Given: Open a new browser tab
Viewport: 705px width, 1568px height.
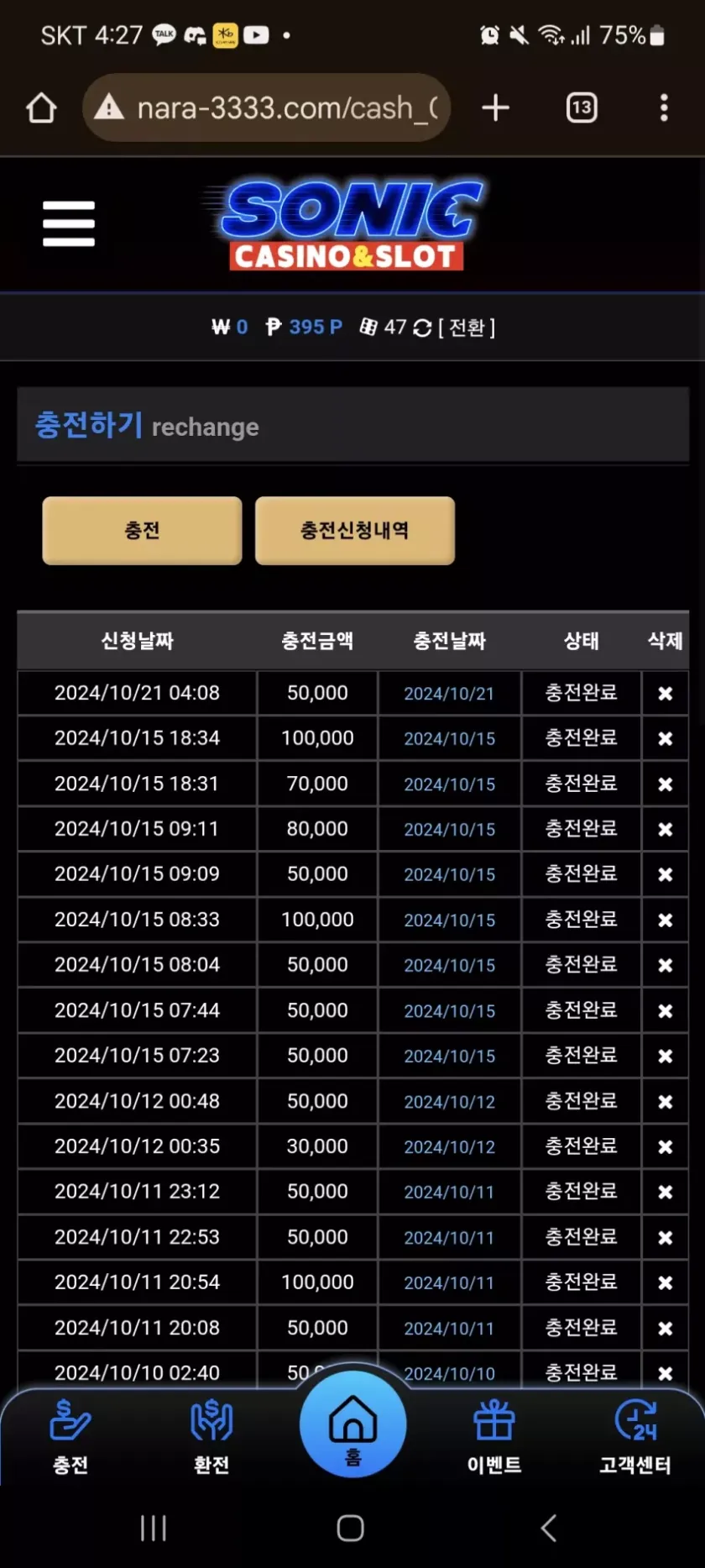Looking at the screenshot, I should point(495,108).
